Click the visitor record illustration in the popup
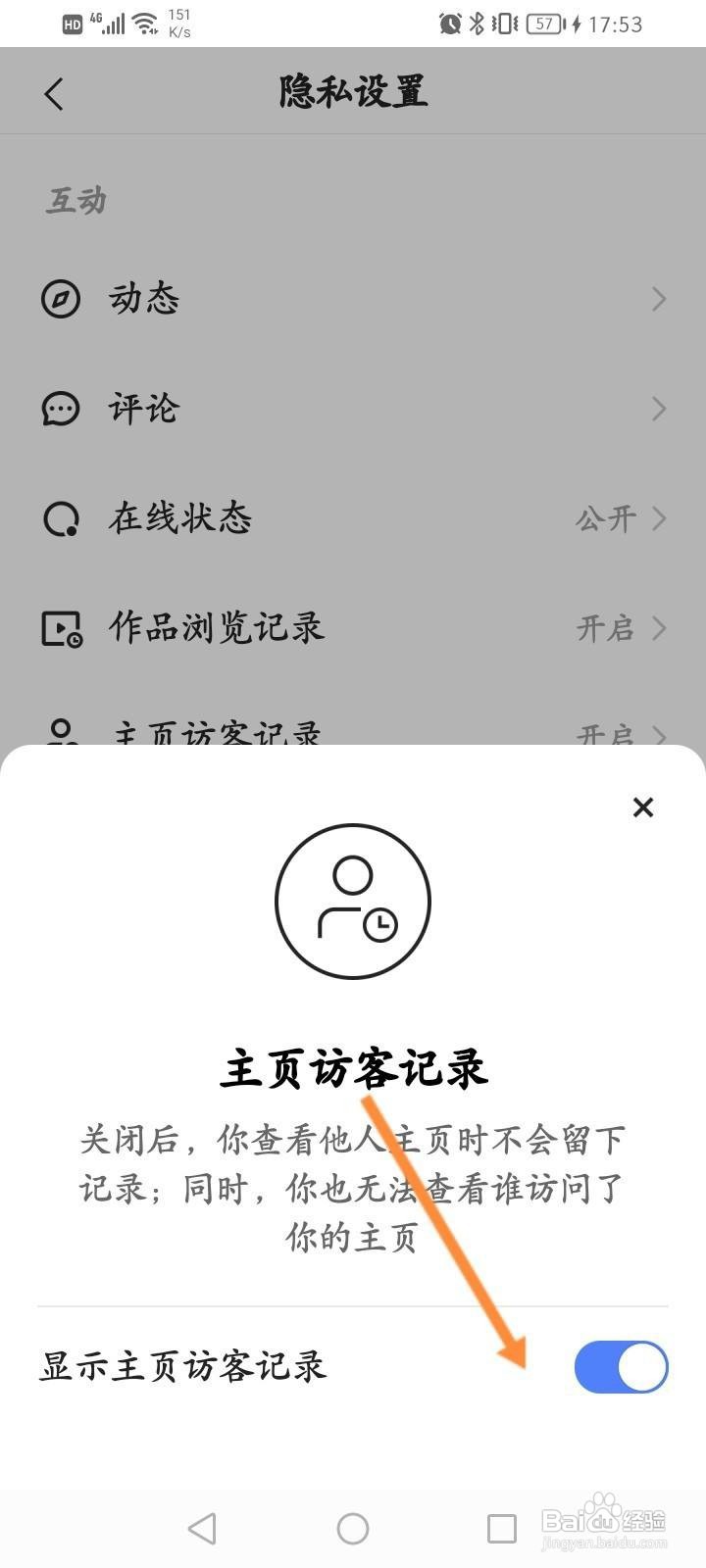This screenshot has width=706, height=1568. coord(353,902)
